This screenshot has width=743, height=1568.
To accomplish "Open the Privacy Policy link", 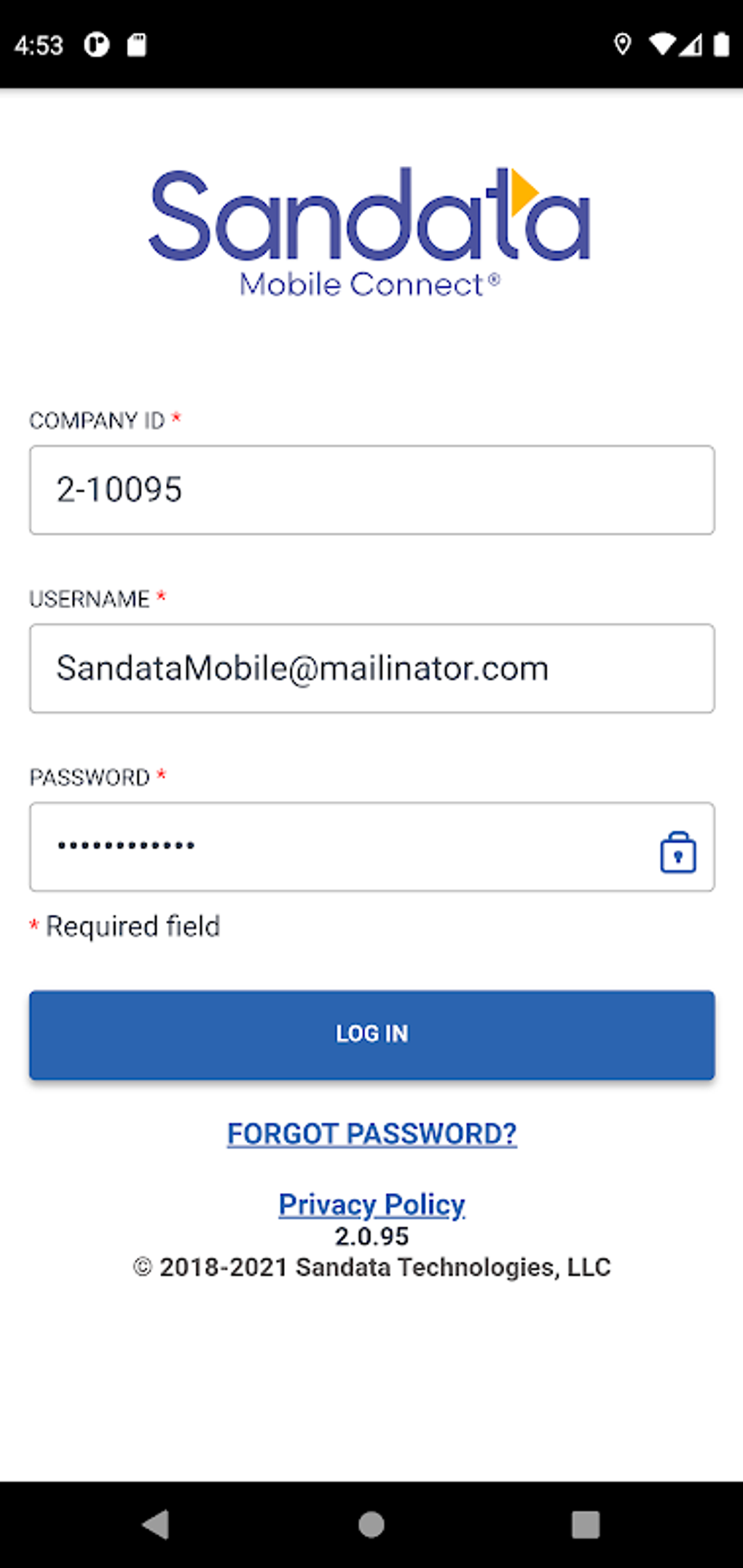I will 371,1205.
